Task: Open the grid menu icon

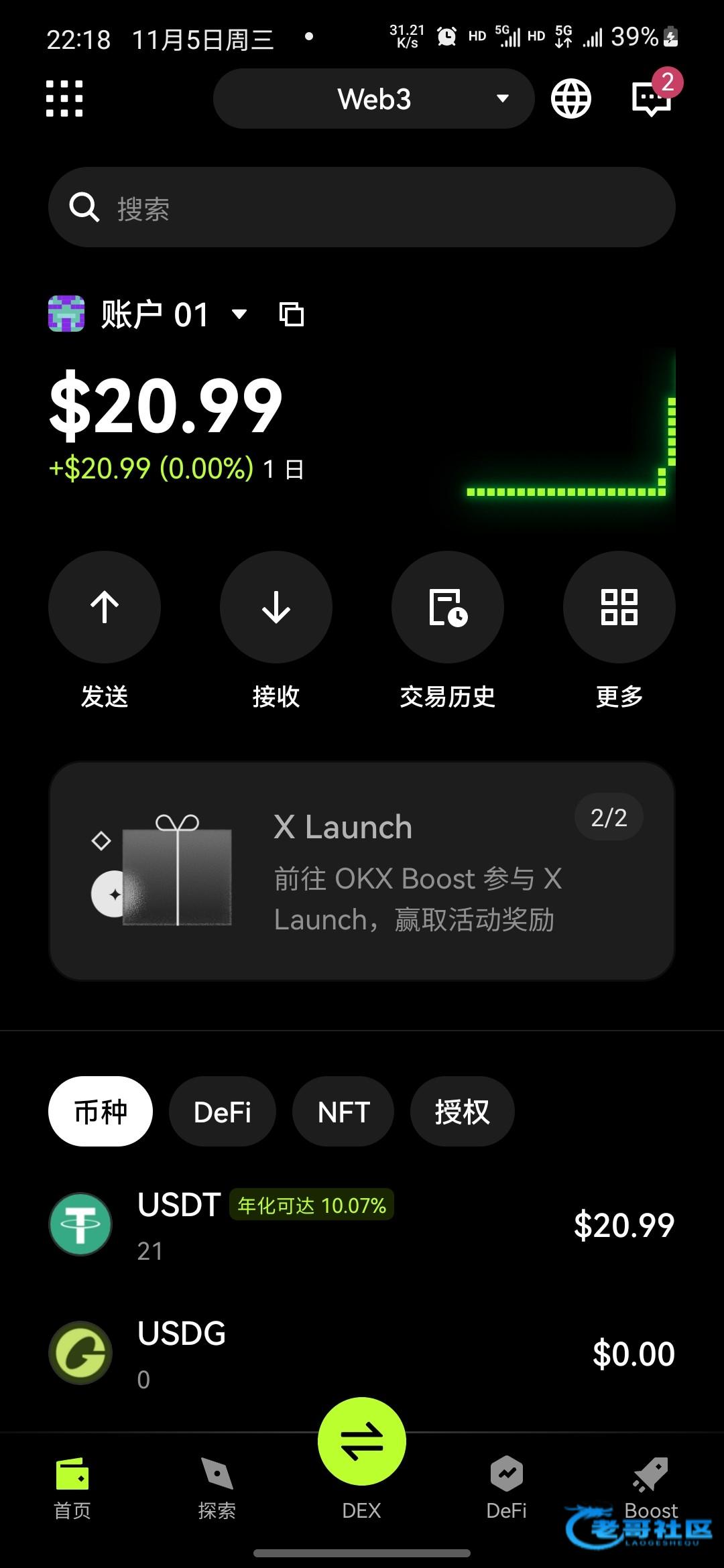Action: point(64,99)
